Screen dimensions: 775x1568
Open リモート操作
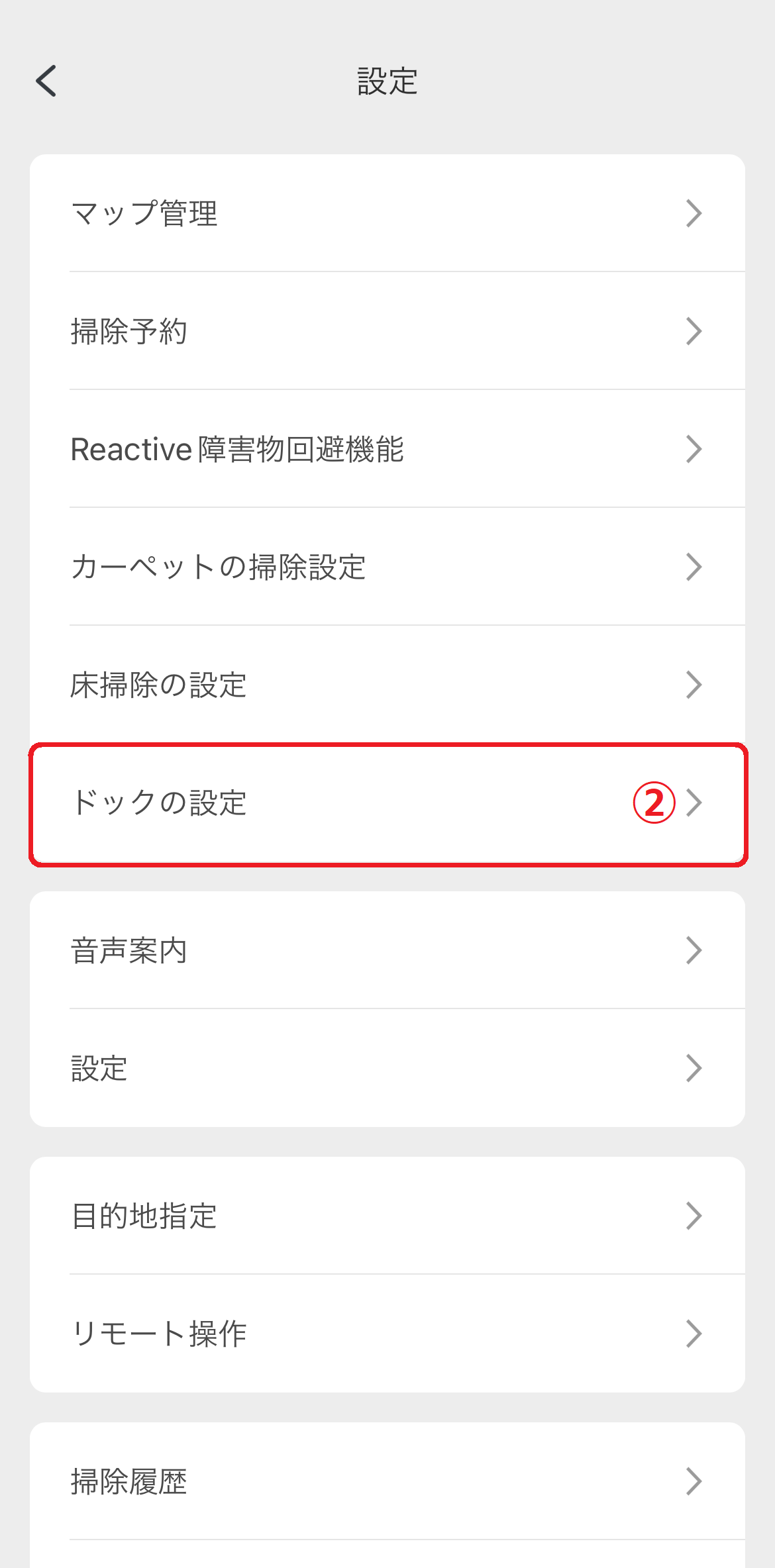tap(387, 1334)
